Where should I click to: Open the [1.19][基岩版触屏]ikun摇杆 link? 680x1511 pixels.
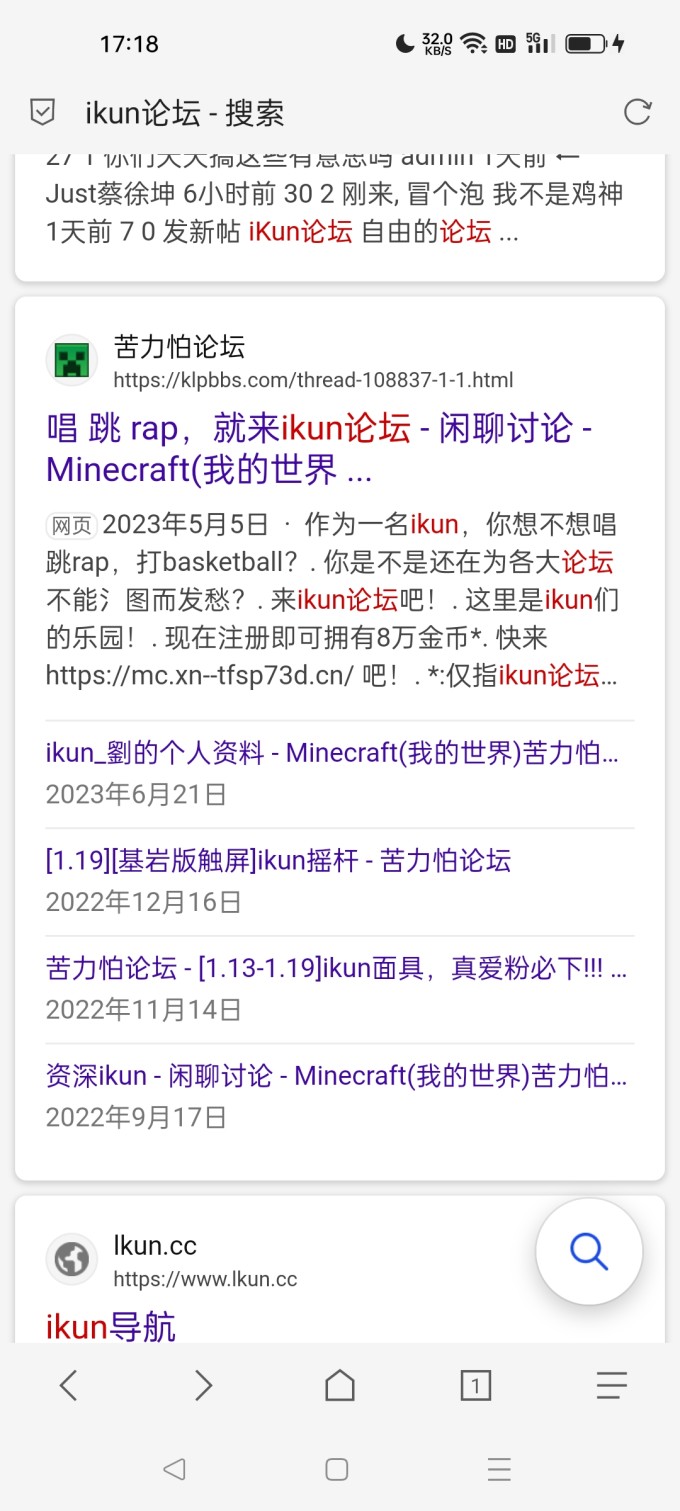pos(278,860)
